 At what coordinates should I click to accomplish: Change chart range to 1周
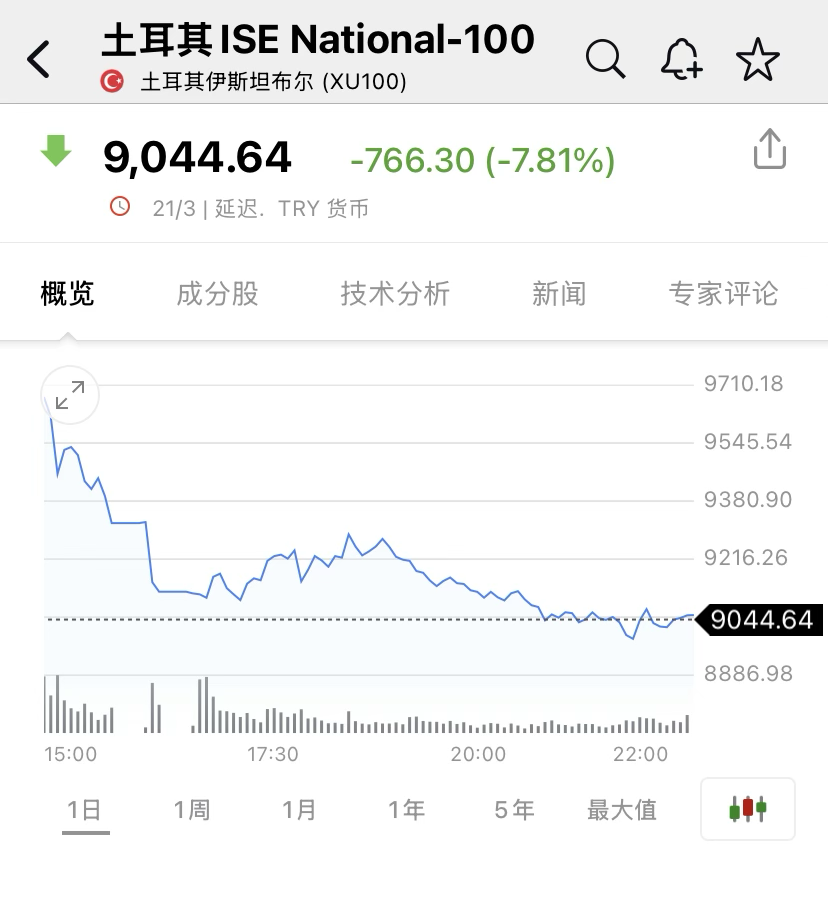pos(192,809)
